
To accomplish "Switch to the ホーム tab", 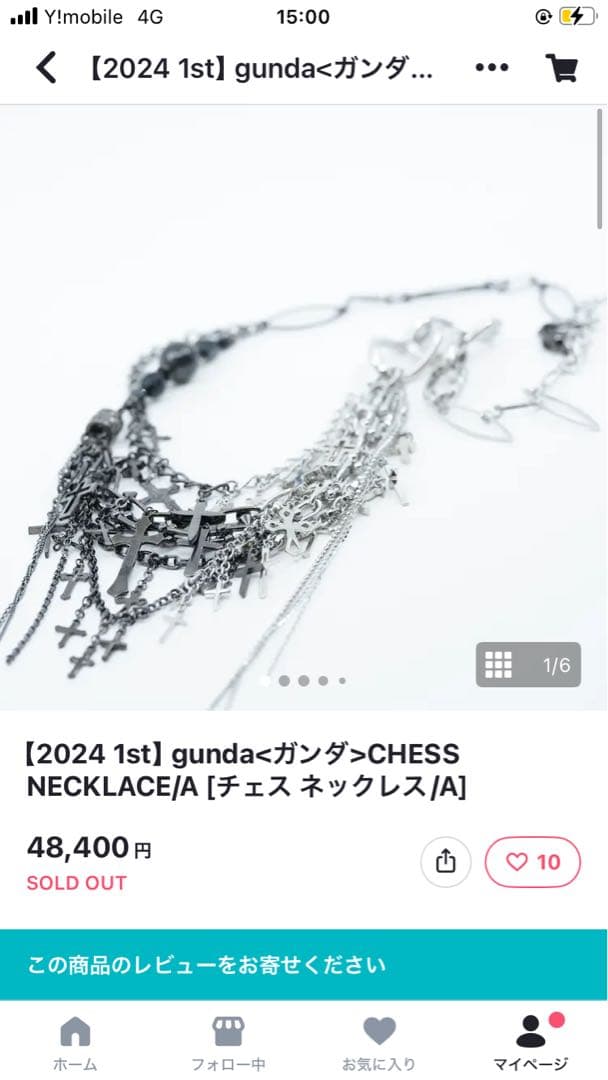I will (75, 1042).
